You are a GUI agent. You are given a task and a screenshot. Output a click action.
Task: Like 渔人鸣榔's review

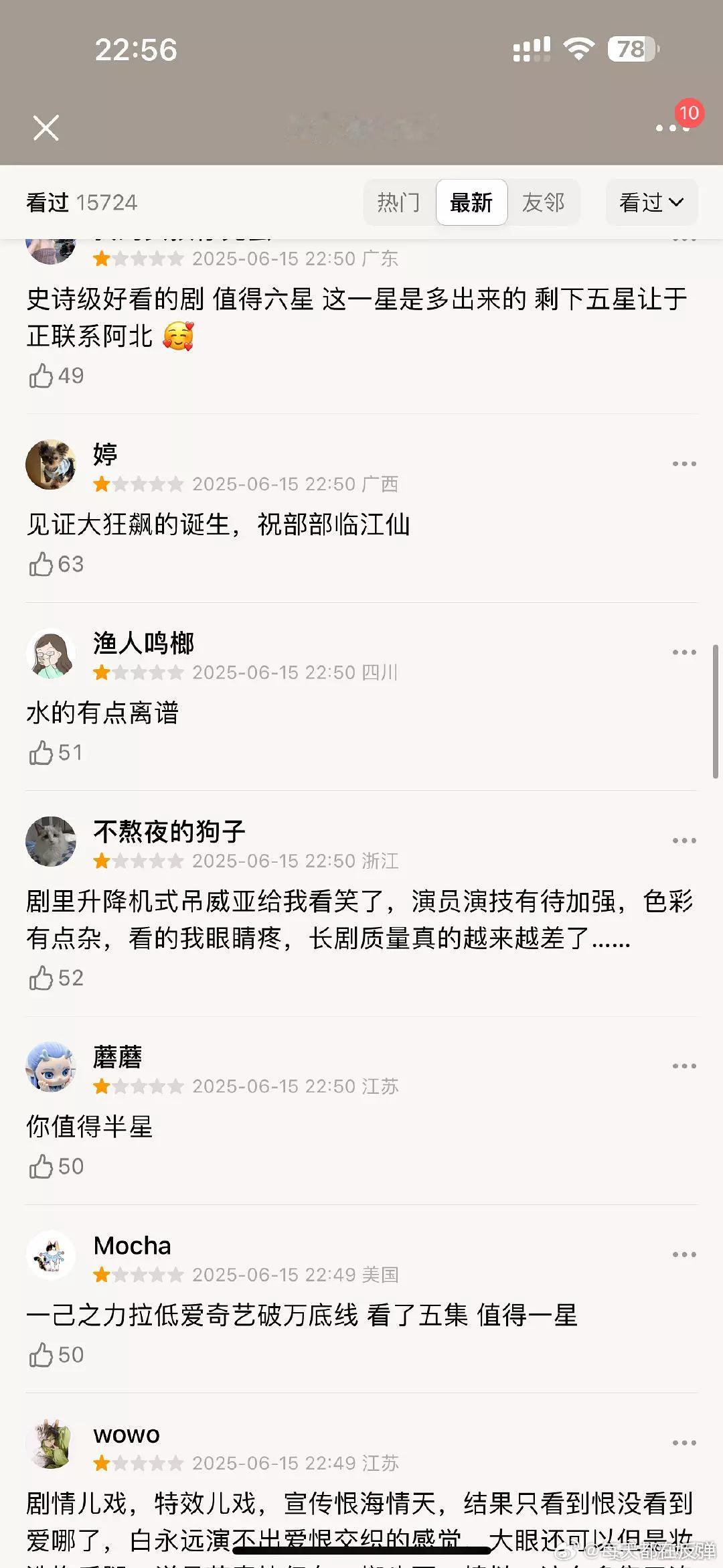pos(42,753)
